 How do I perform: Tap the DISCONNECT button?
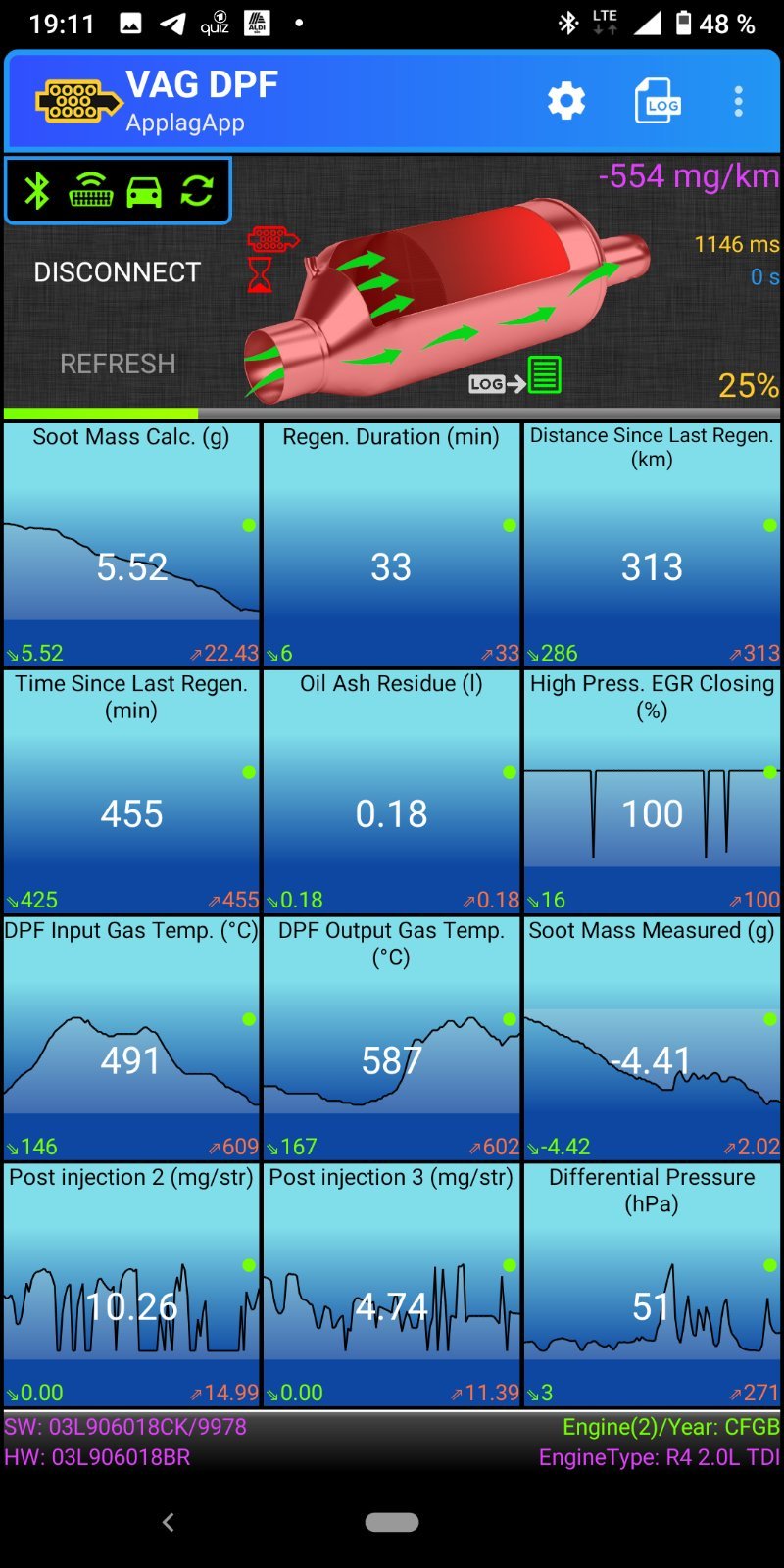(x=118, y=272)
